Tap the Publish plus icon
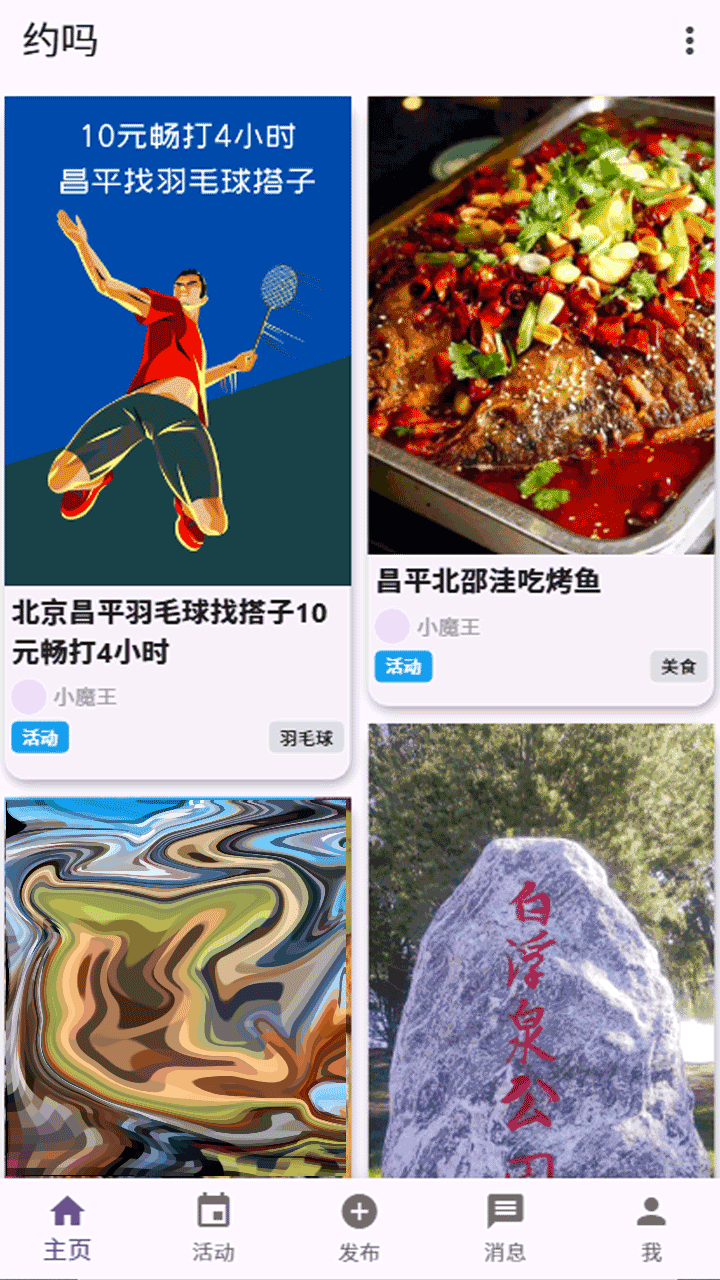 pos(357,1213)
